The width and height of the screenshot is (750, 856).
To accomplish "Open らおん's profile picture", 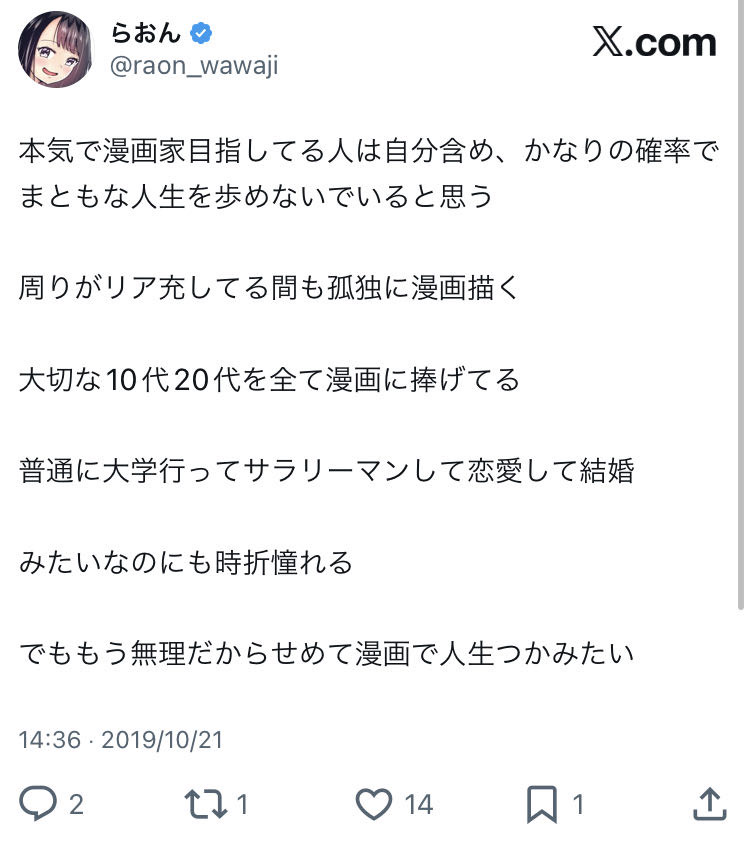I will coord(56,49).
